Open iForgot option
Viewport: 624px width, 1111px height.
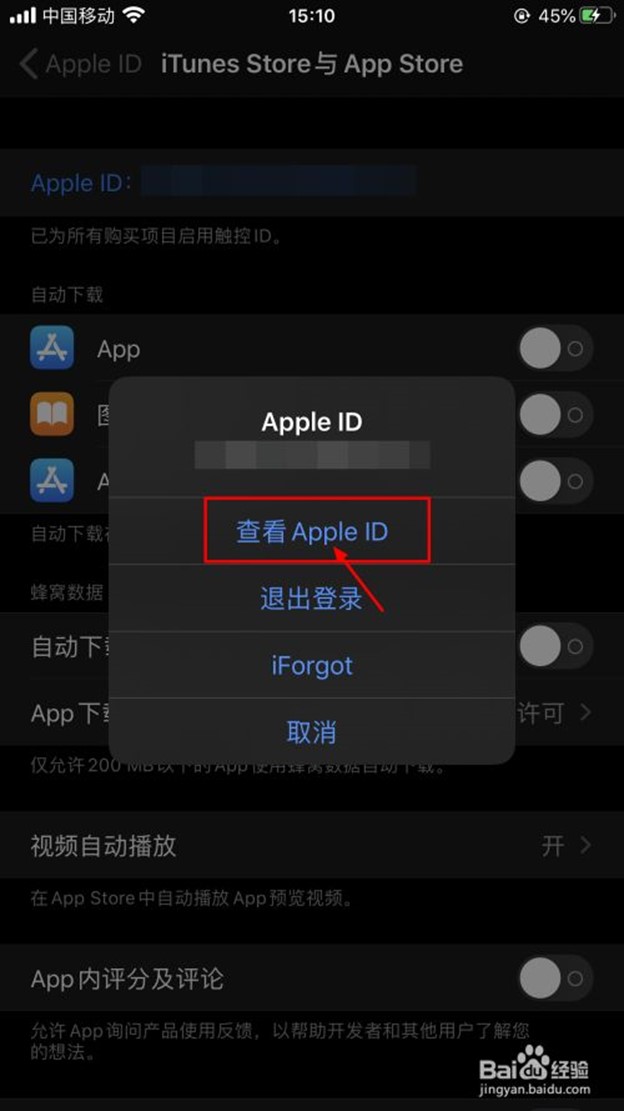pos(312,665)
